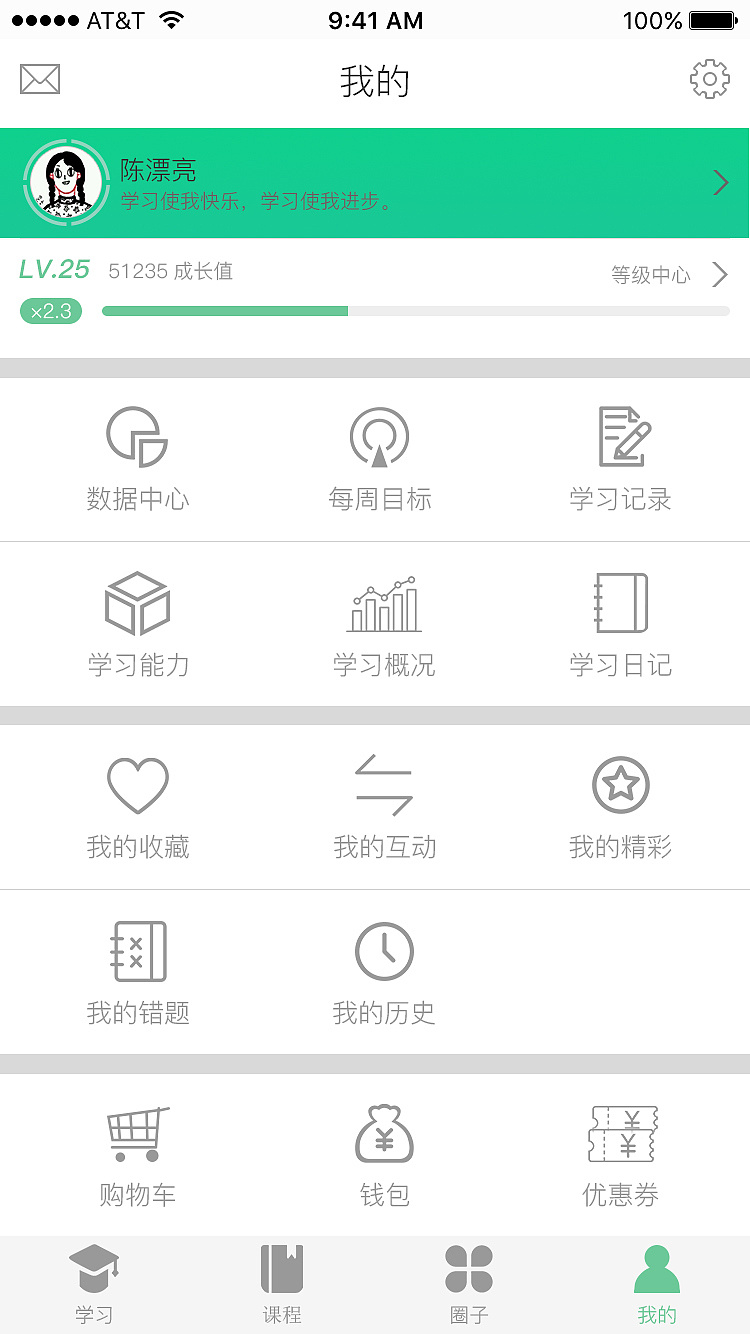Switch to the 课程 courses tab
This screenshot has height=1334, width=750.
pyautogui.click(x=282, y=1280)
